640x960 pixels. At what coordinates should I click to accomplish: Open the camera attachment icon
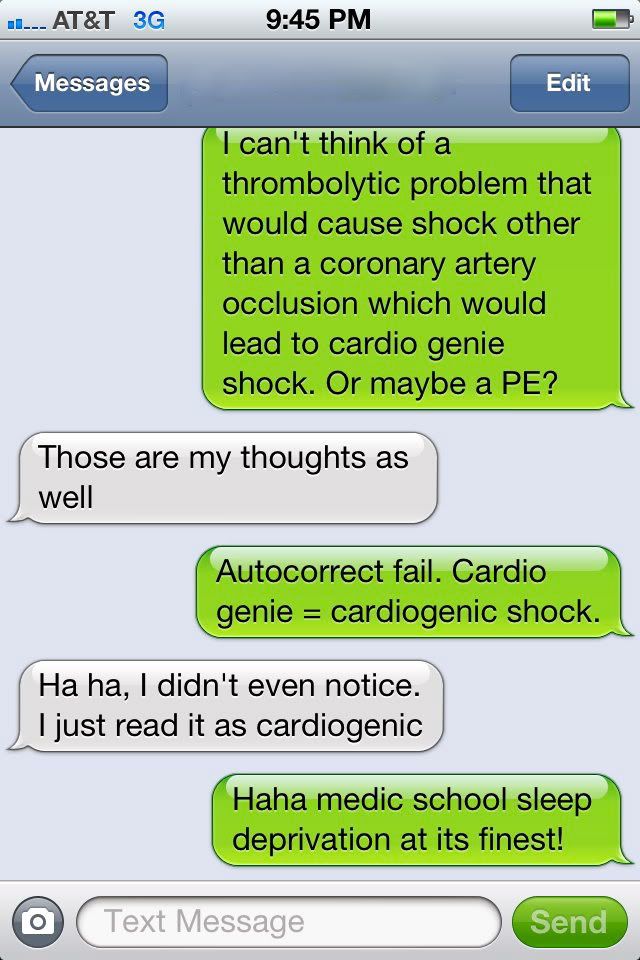[x=38, y=921]
